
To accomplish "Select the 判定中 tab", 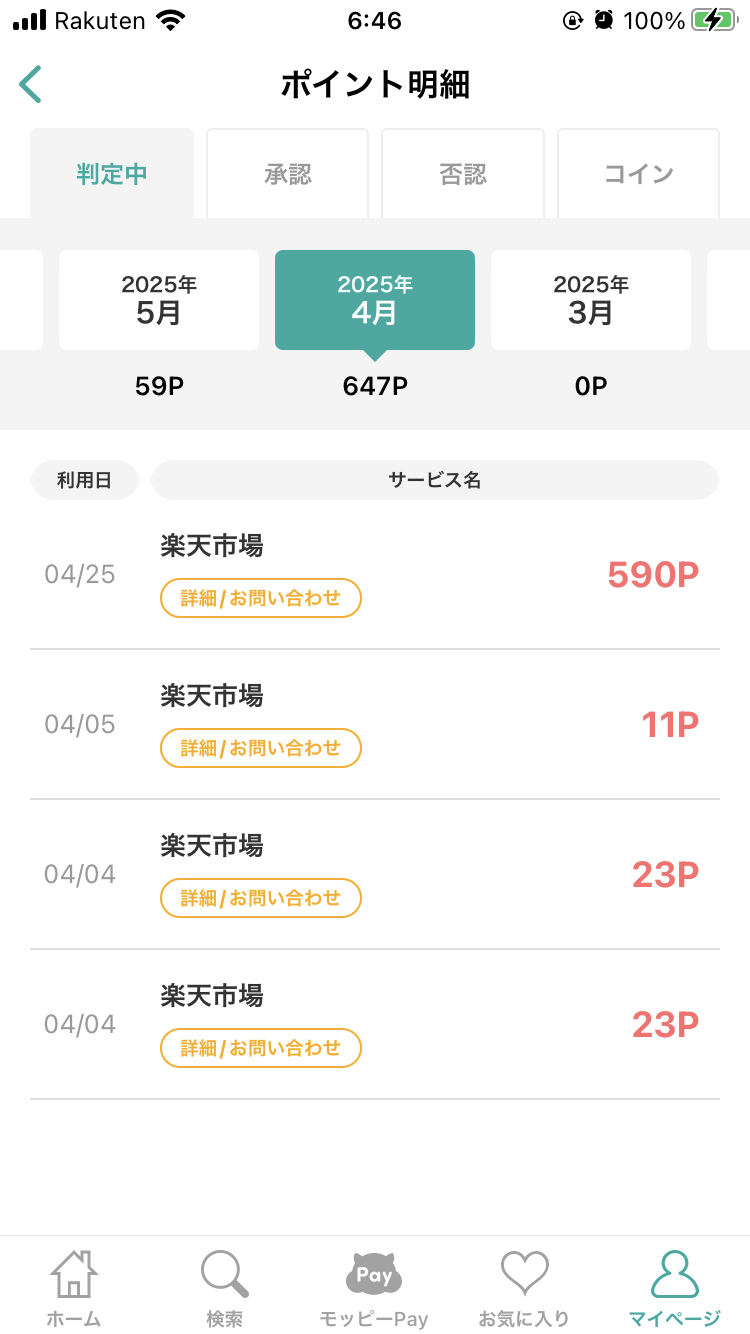I will pyautogui.click(x=112, y=174).
